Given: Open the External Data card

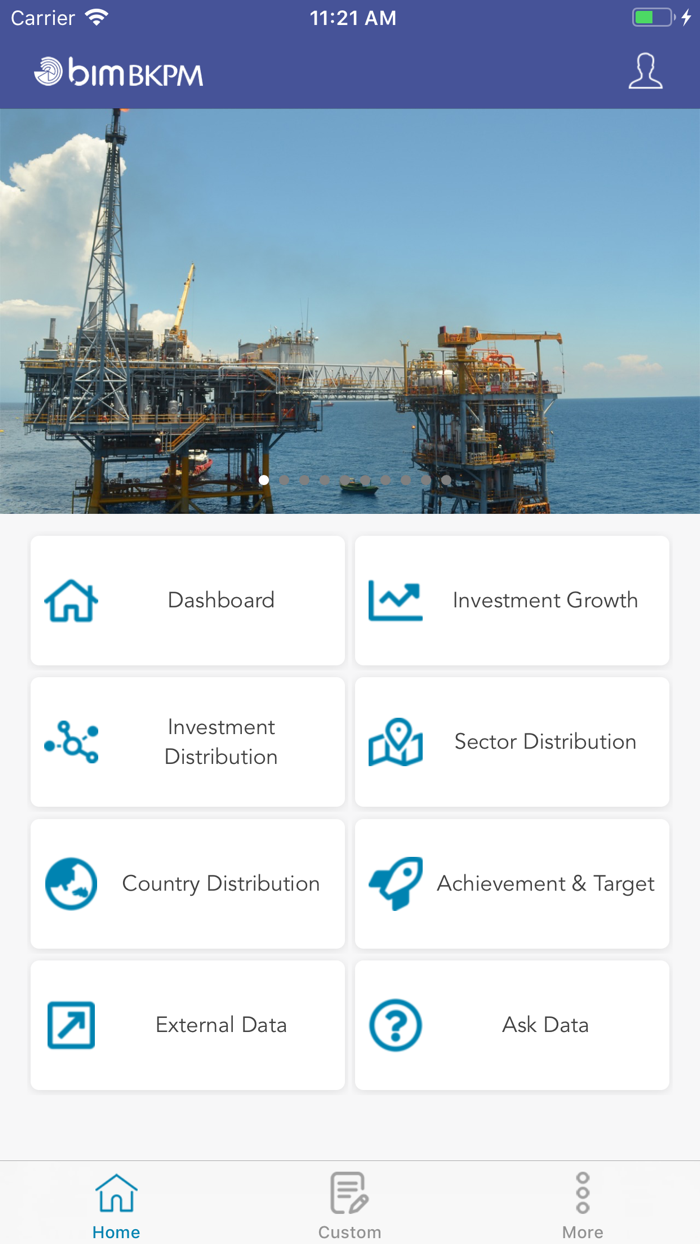Looking at the screenshot, I should pos(188,1025).
